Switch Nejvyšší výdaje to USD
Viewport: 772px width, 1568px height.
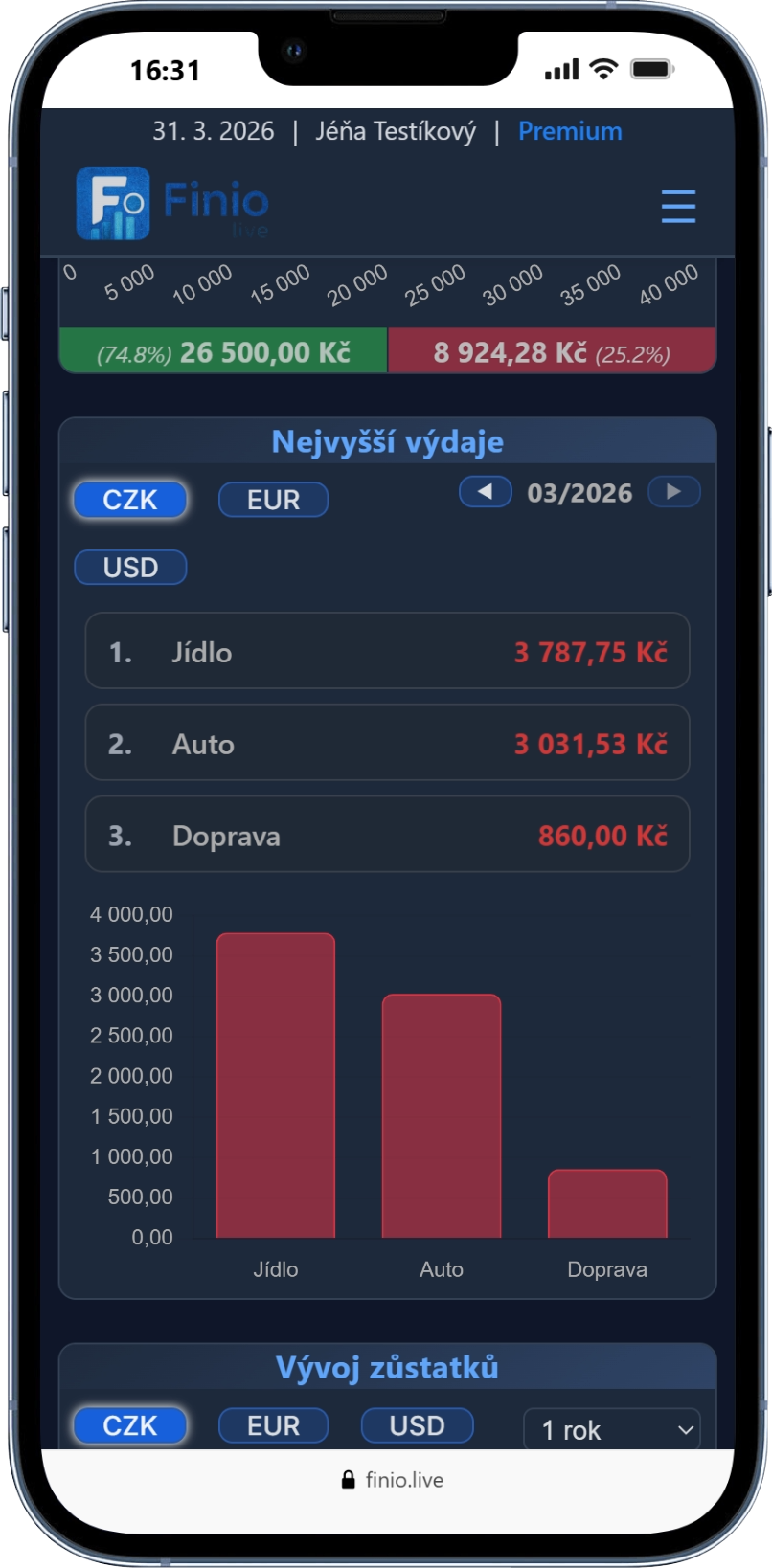point(130,568)
